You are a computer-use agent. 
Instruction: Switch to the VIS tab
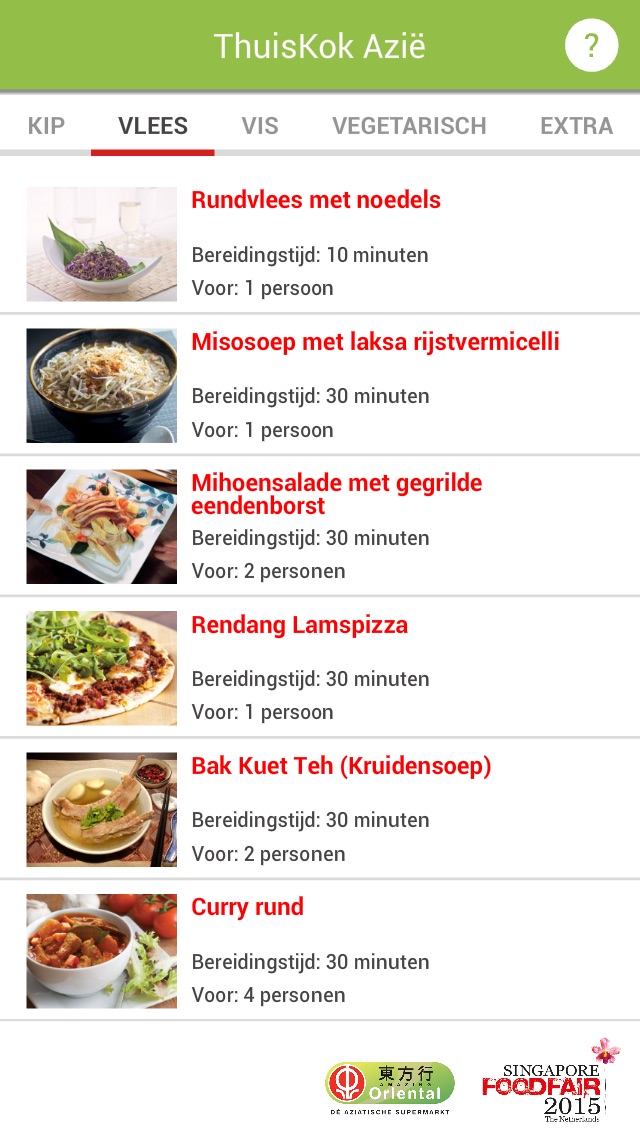pyautogui.click(x=260, y=125)
